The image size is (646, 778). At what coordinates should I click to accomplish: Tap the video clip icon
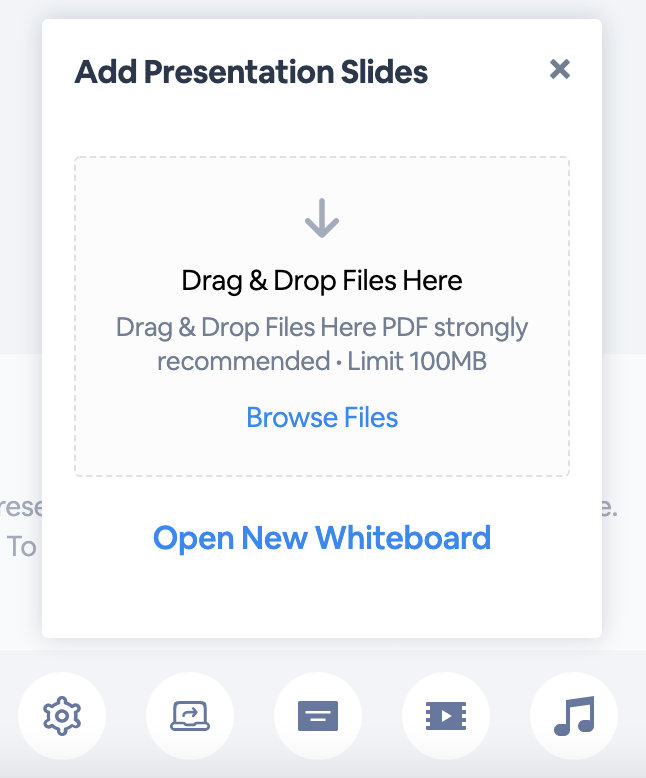pos(446,716)
